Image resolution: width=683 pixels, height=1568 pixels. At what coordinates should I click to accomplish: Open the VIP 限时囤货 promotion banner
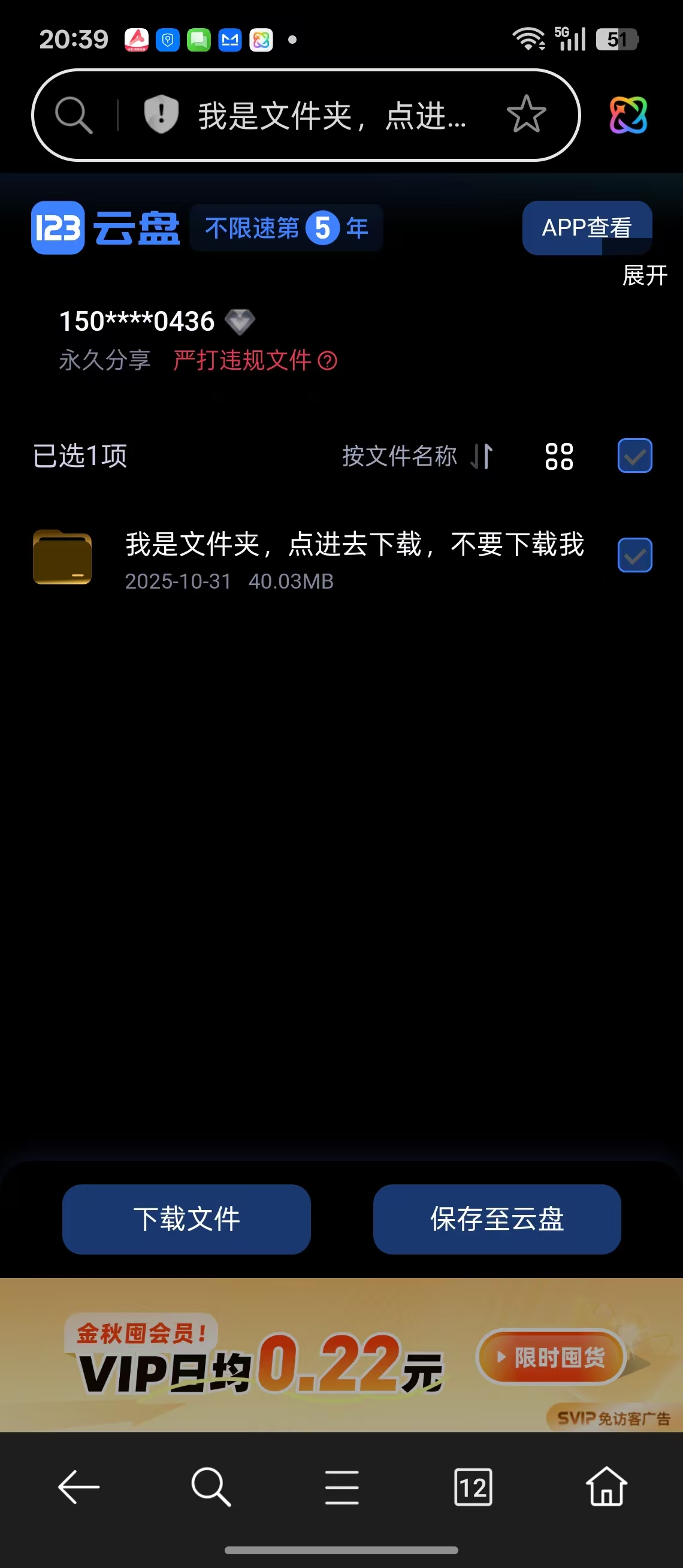[551, 1357]
